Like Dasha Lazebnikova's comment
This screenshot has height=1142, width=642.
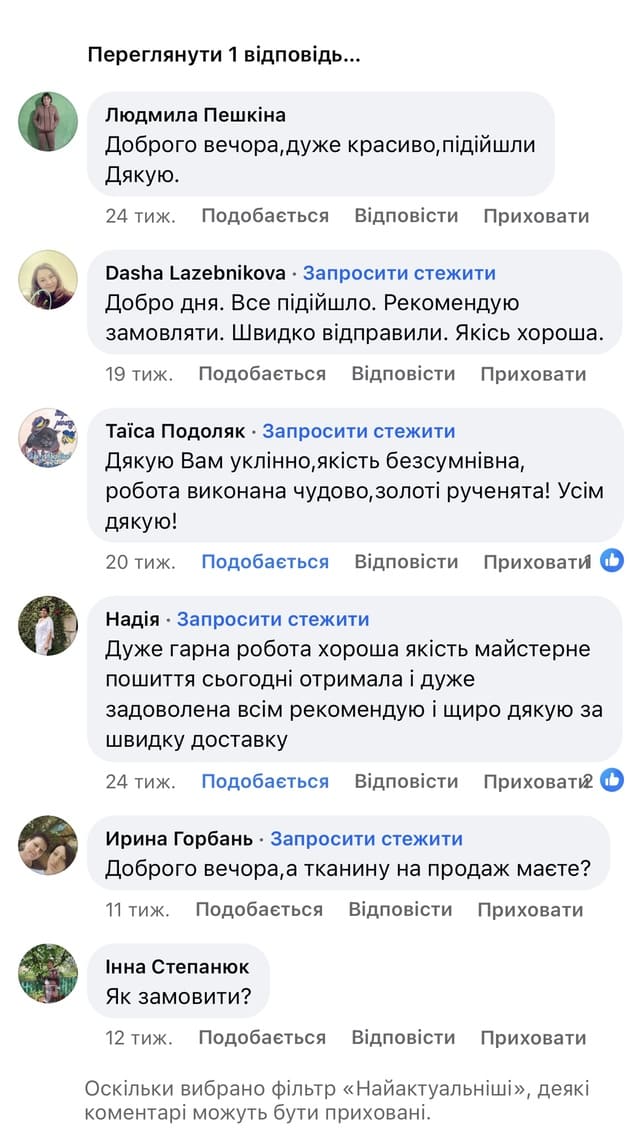pos(262,374)
